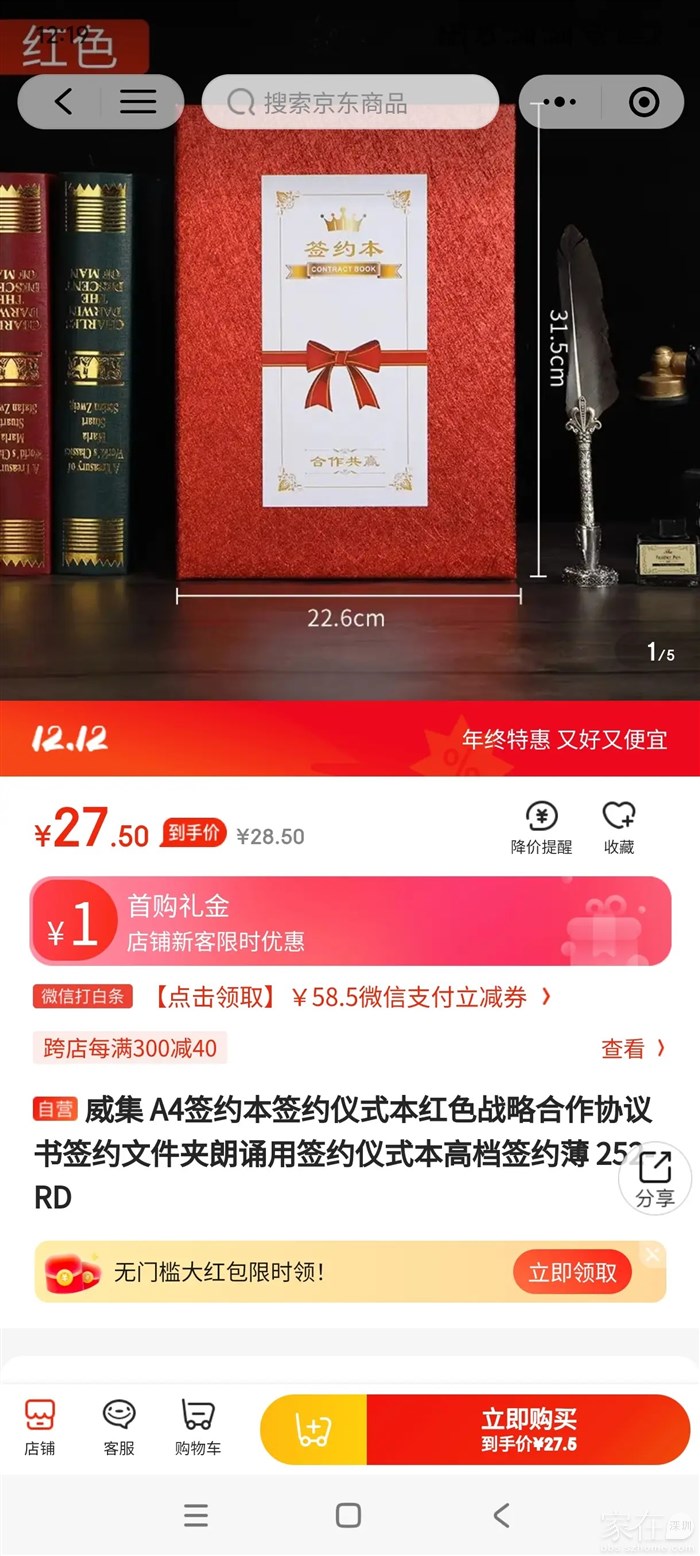The width and height of the screenshot is (700, 1556).
Task: Open the hamburger menu next to back arrow
Action: [138, 102]
